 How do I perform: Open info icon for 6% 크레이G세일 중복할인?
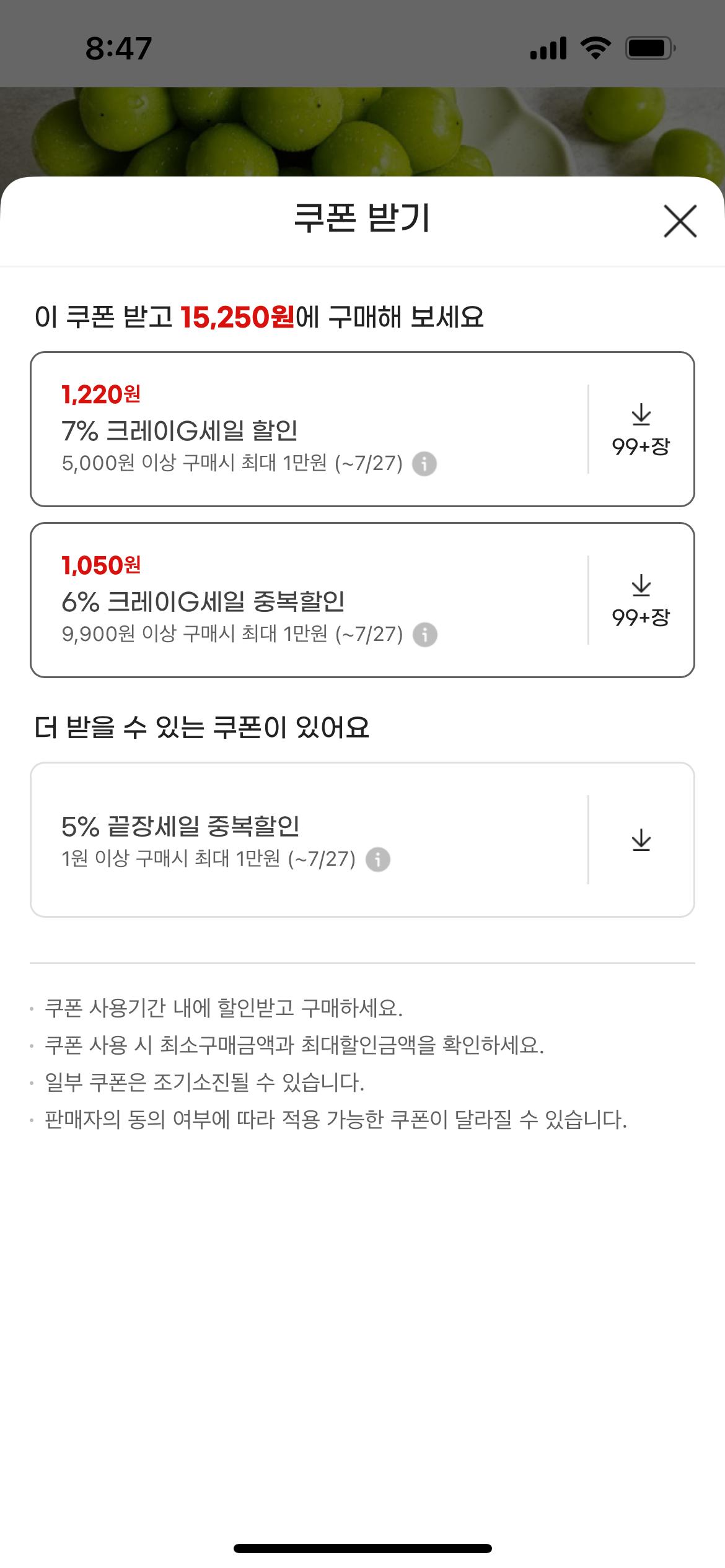click(x=425, y=635)
